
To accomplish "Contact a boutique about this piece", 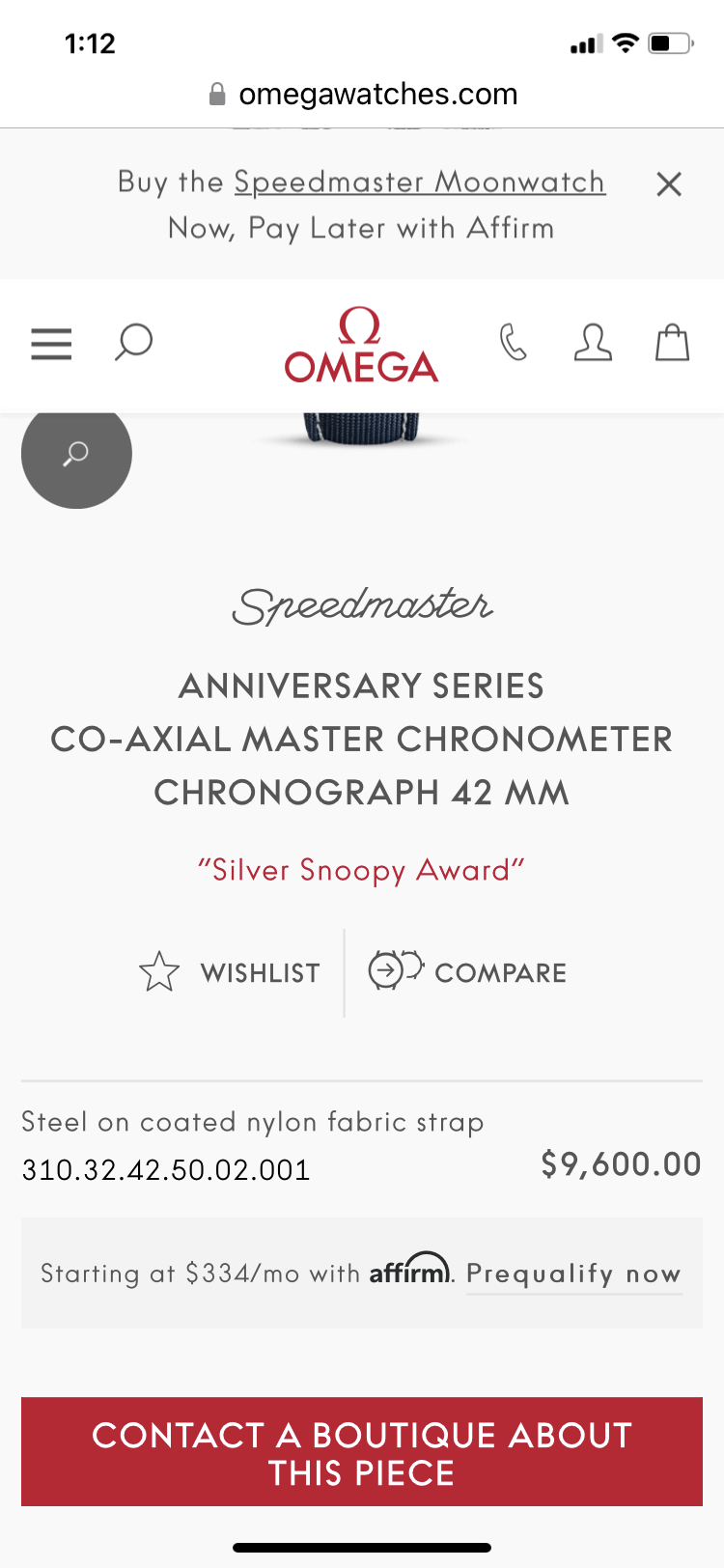I will pos(362,1452).
